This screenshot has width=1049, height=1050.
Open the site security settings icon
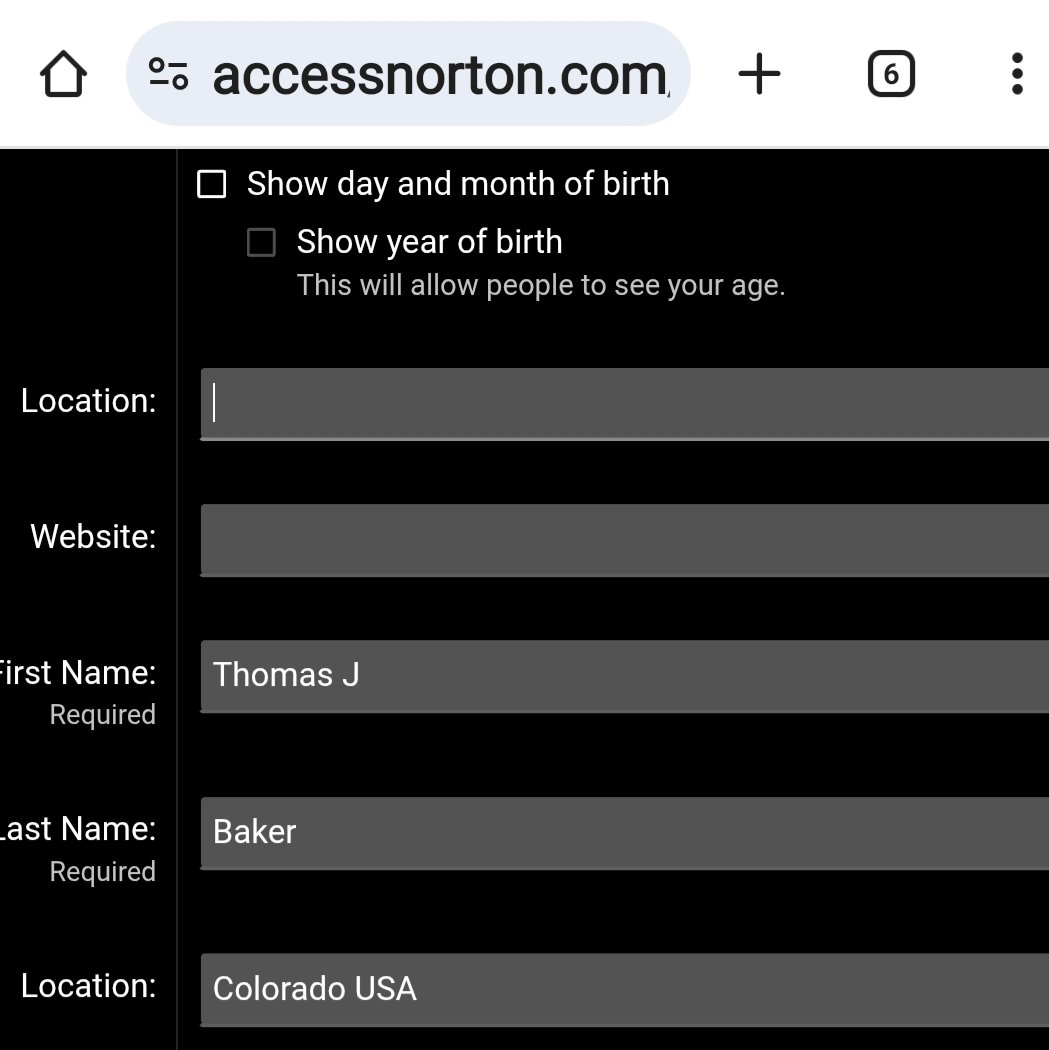(168, 72)
